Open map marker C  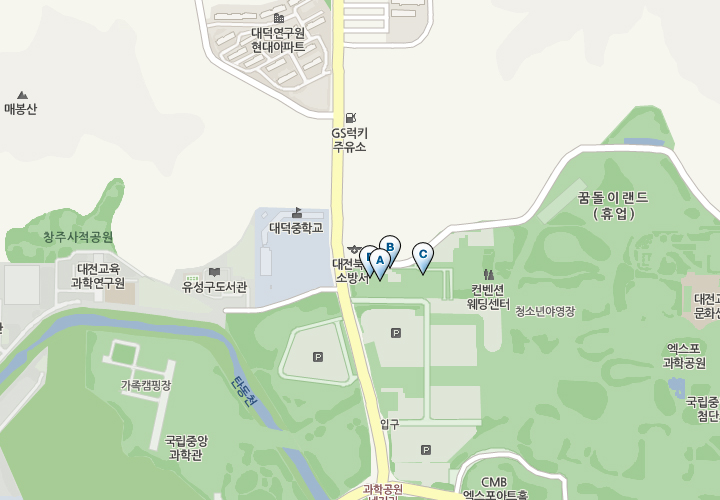pos(423,256)
